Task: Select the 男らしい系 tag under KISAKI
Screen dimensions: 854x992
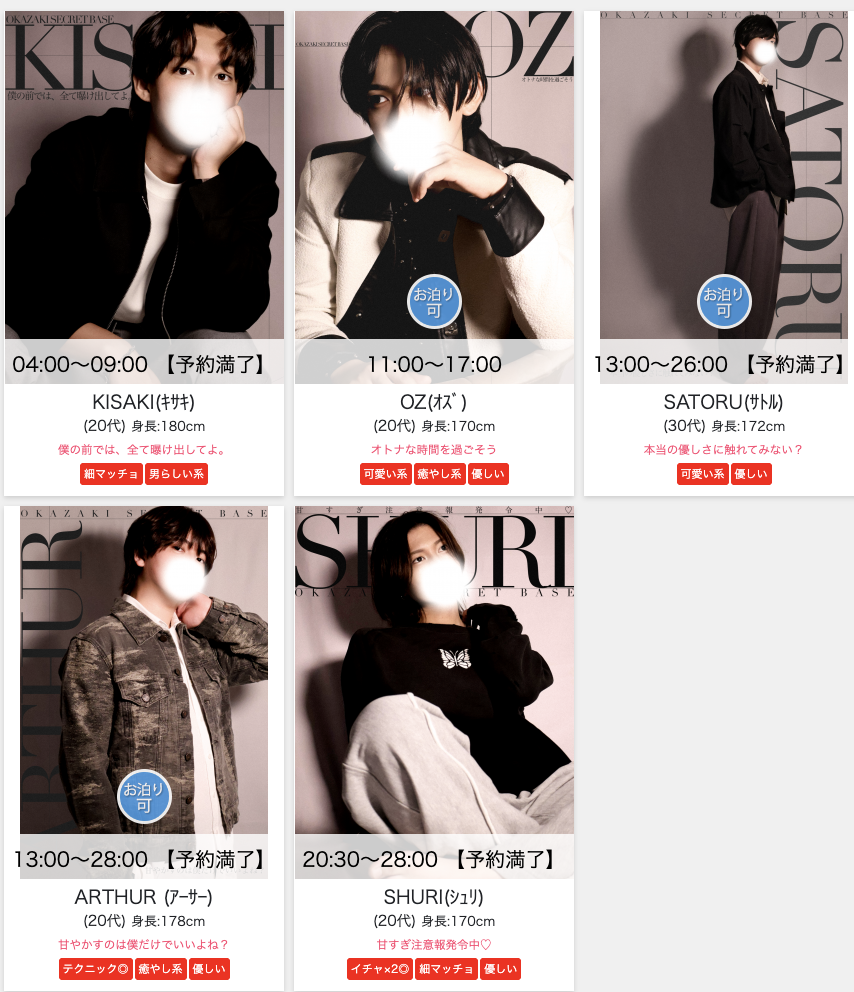Action: [x=176, y=474]
